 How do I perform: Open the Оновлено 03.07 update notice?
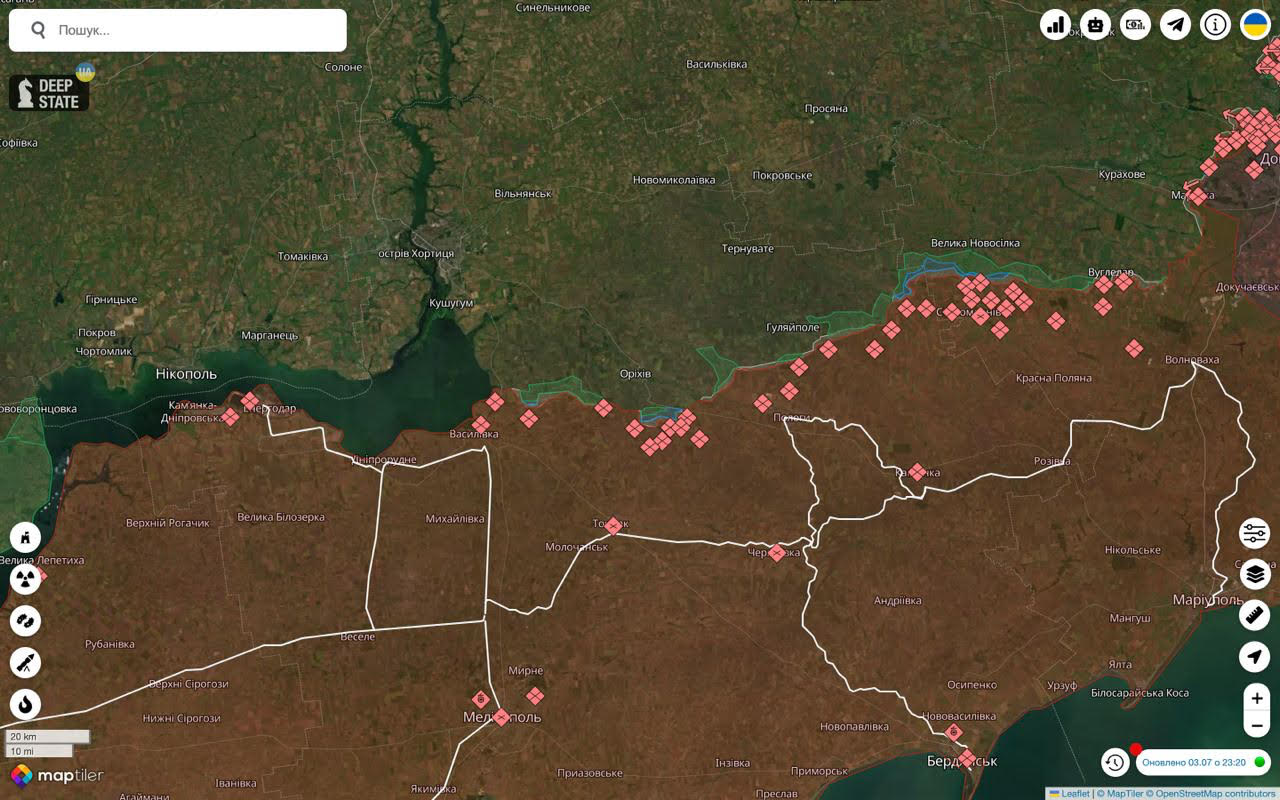[x=1194, y=762]
